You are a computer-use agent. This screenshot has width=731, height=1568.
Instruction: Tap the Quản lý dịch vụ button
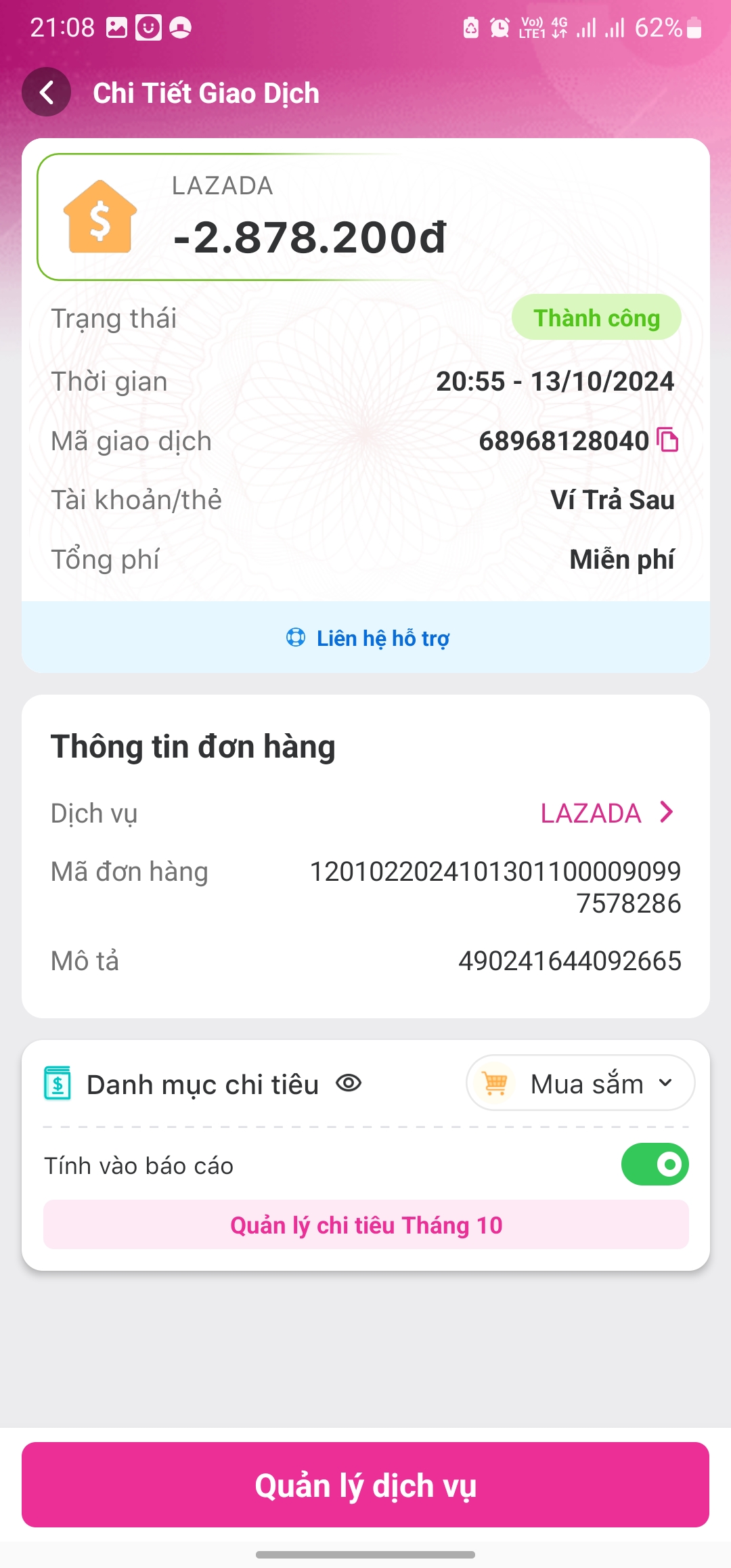pyautogui.click(x=365, y=1485)
